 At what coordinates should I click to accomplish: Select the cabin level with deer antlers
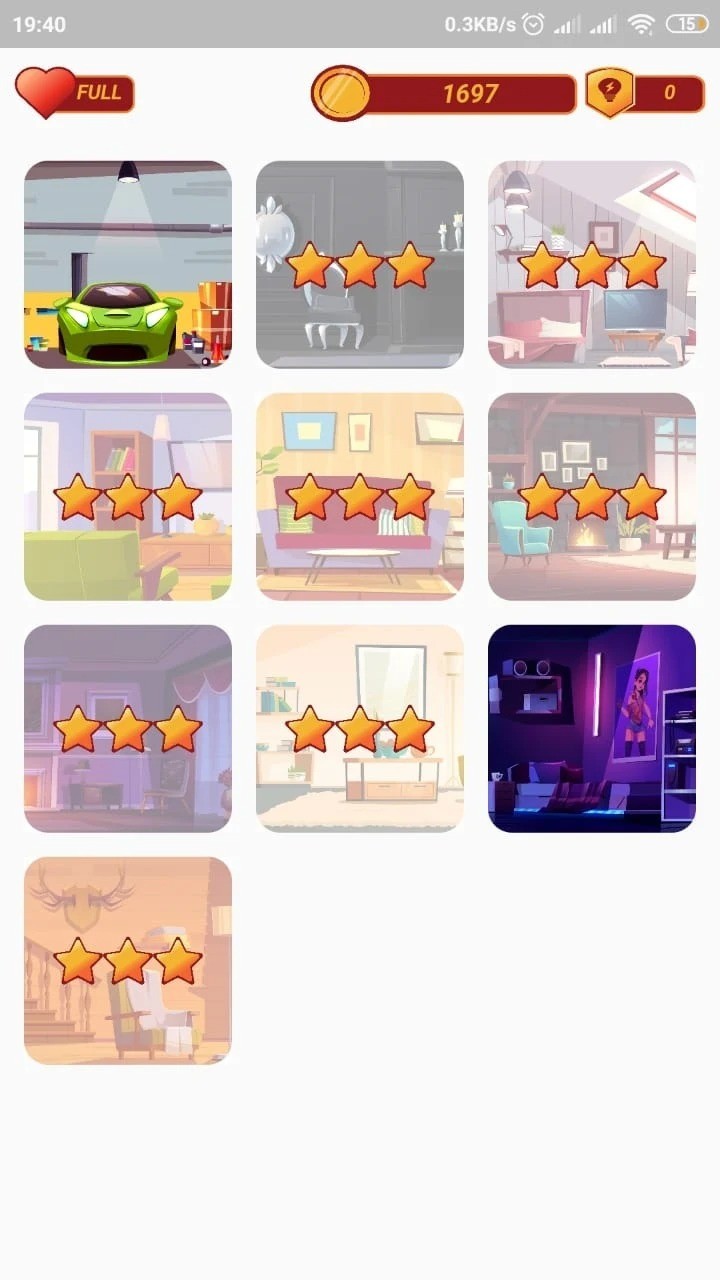[128, 960]
